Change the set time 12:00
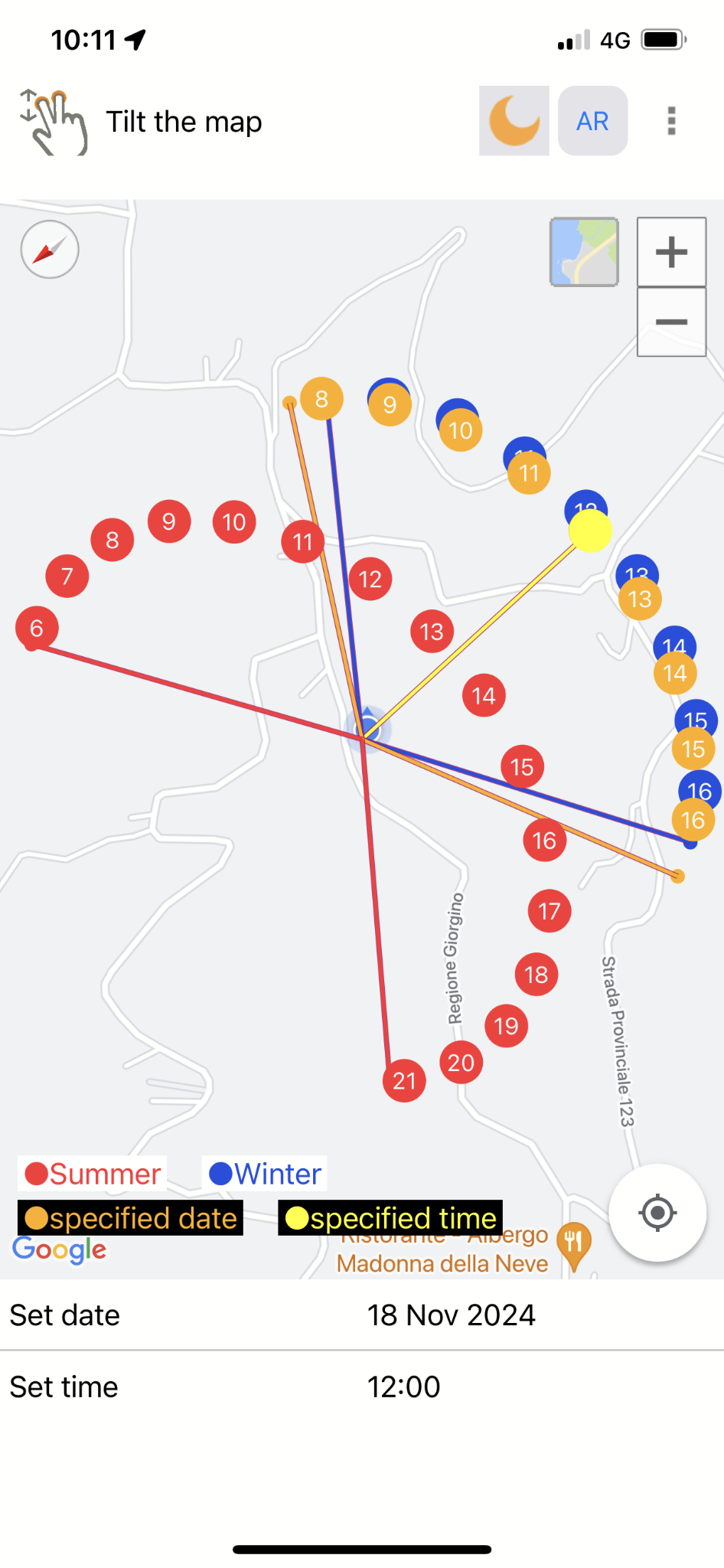The width and height of the screenshot is (724, 1568). pyautogui.click(x=403, y=1387)
